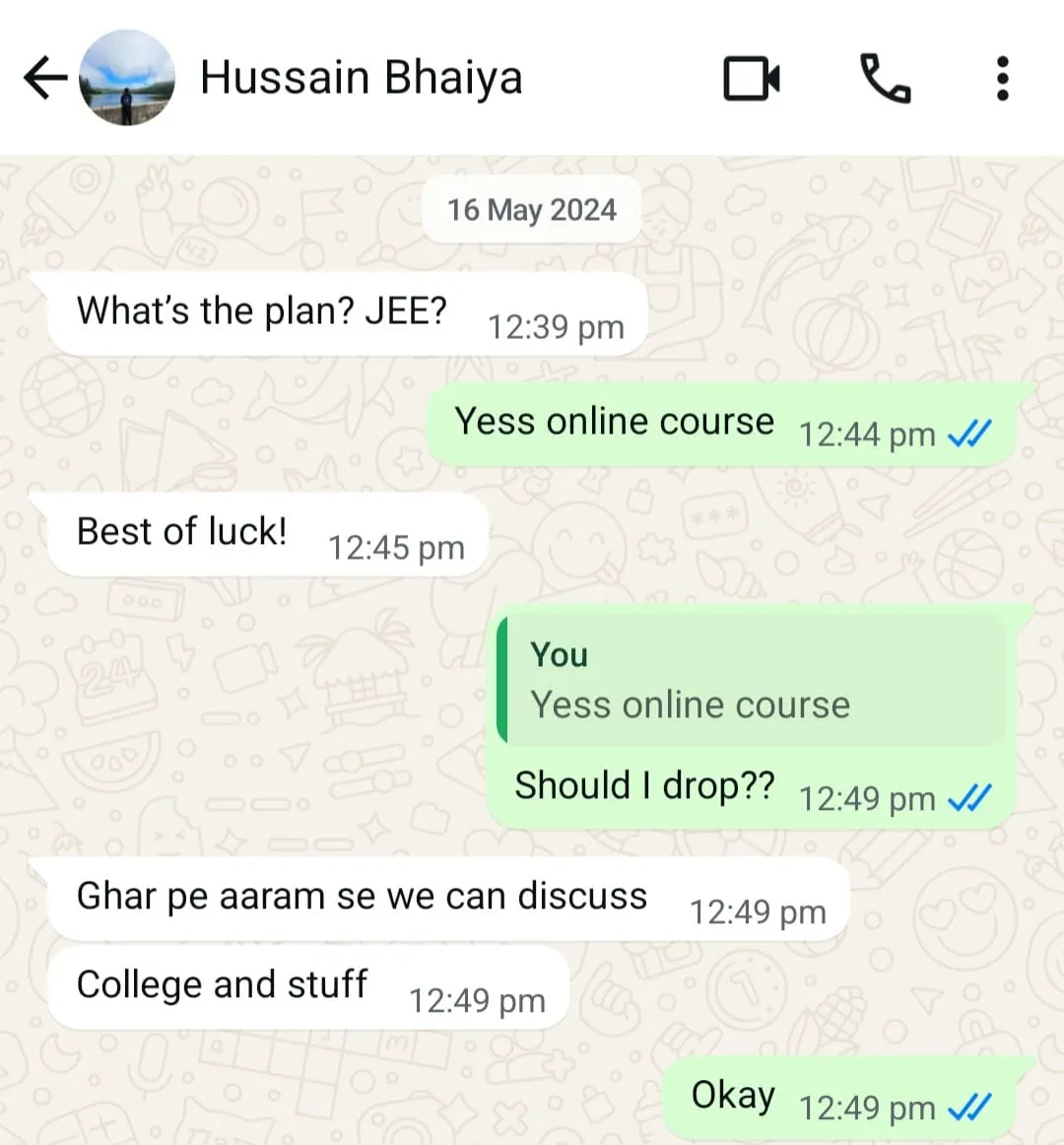Start a voice call with Hussain Bhaiya
The height and width of the screenshot is (1145, 1064).
click(885, 79)
